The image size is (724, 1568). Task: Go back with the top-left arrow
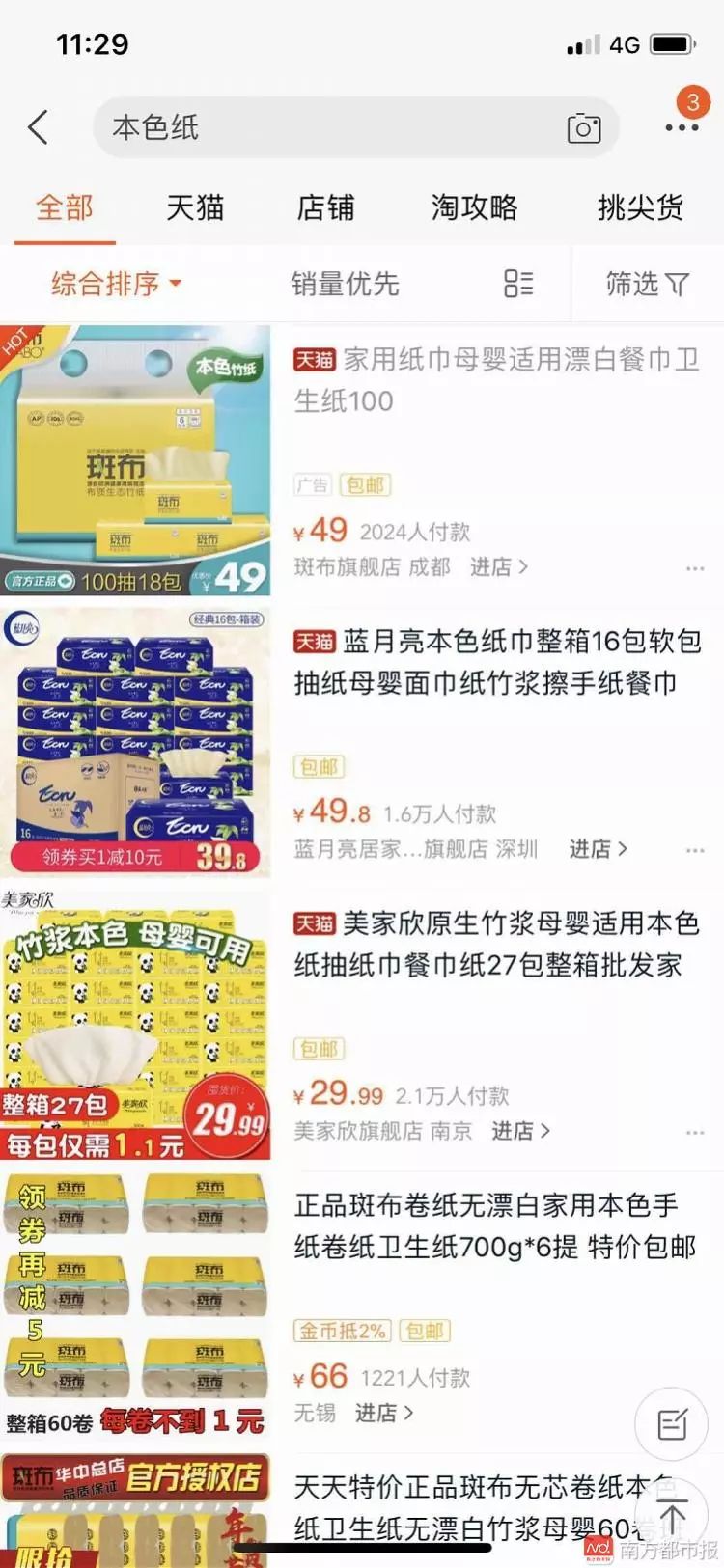tap(38, 127)
